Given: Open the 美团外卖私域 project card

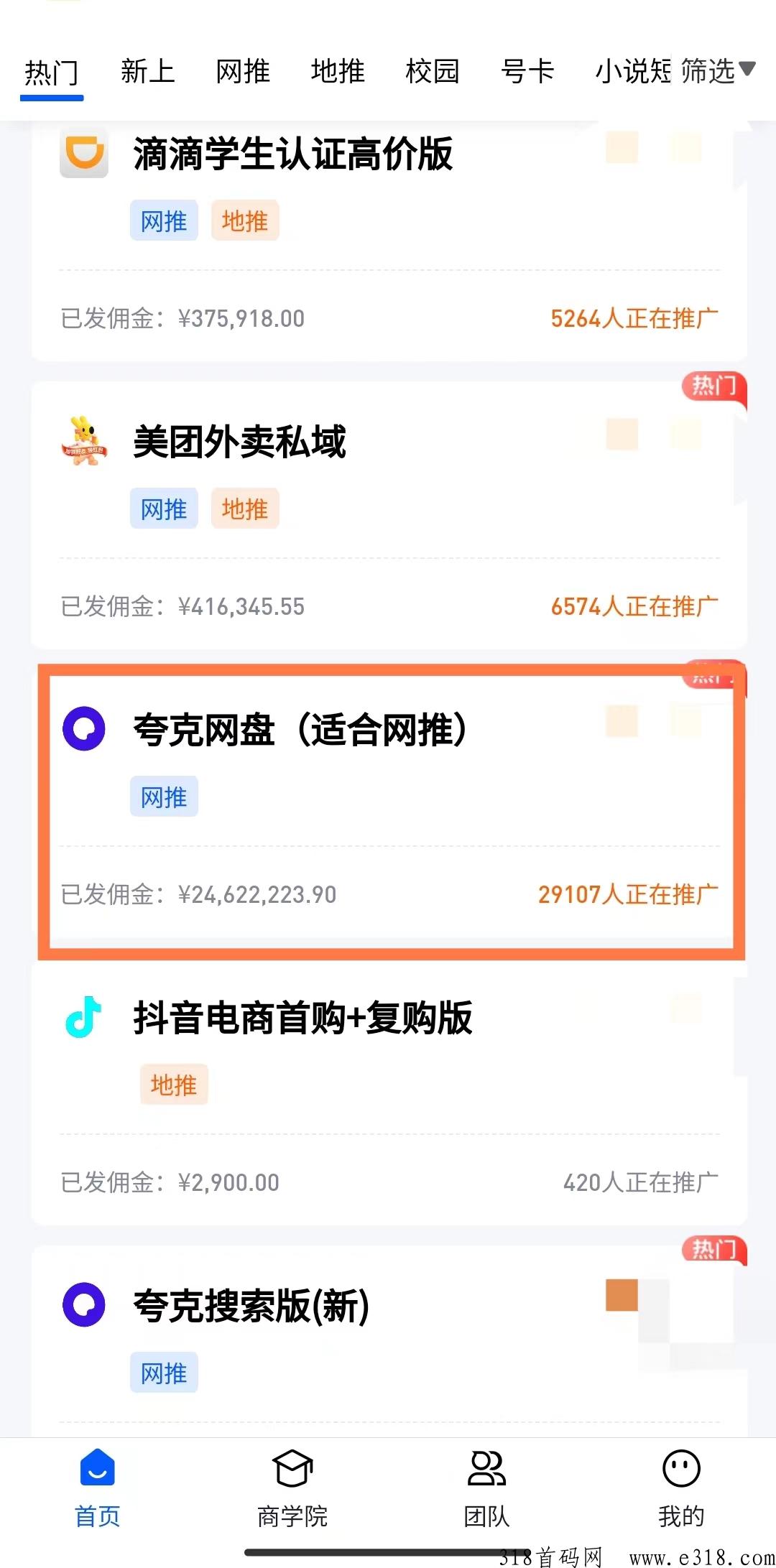Looking at the screenshot, I should 389,515.
